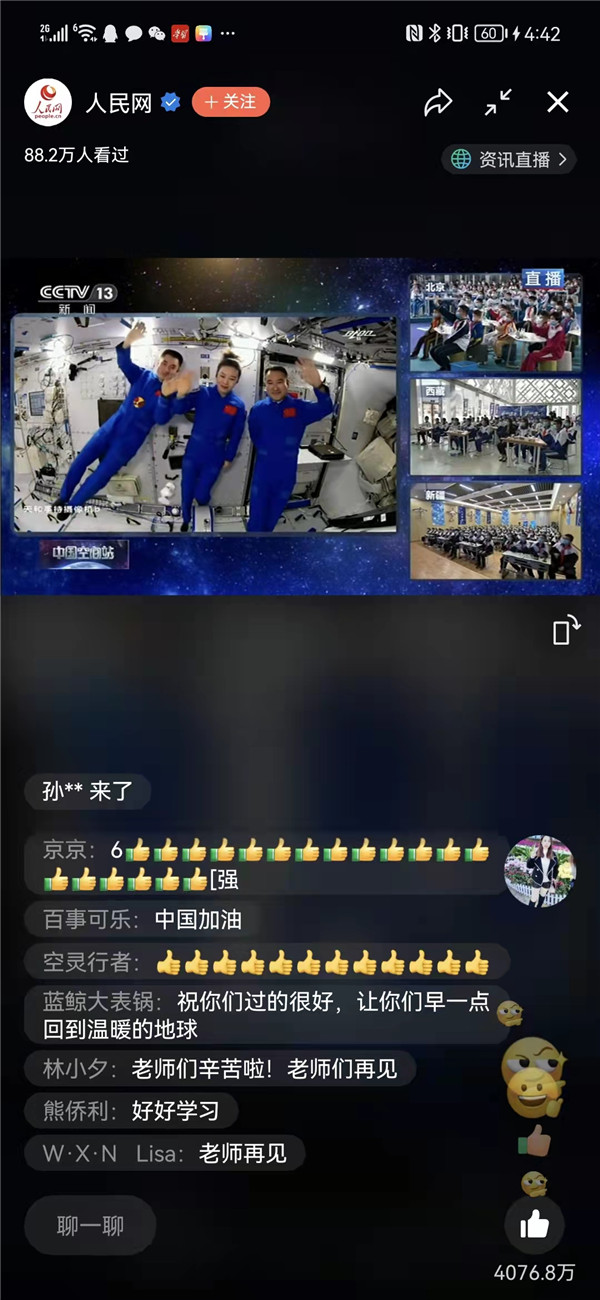This screenshot has width=600, height=1300.
Task: Close the live stream
Action: tap(558, 102)
